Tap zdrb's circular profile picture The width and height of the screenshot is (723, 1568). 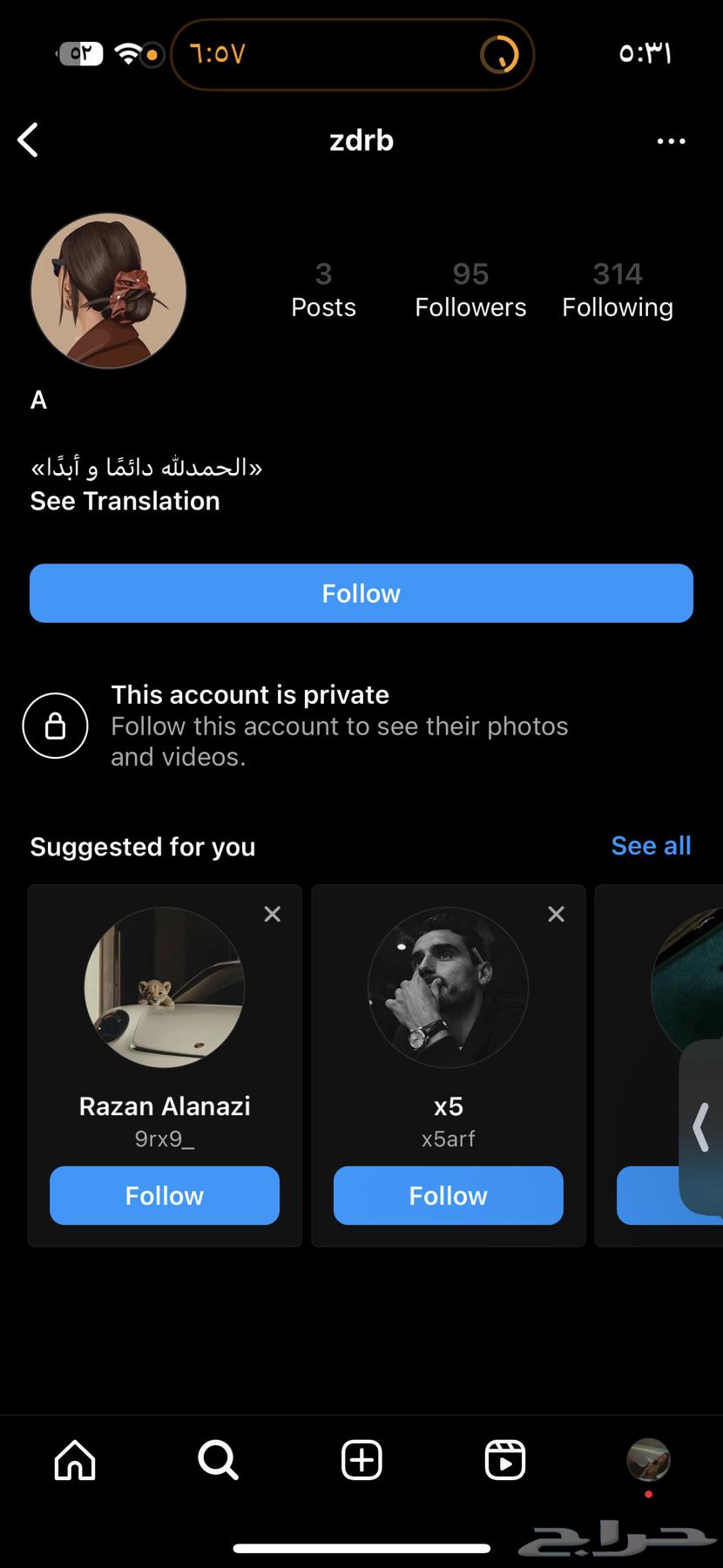point(108,291)
